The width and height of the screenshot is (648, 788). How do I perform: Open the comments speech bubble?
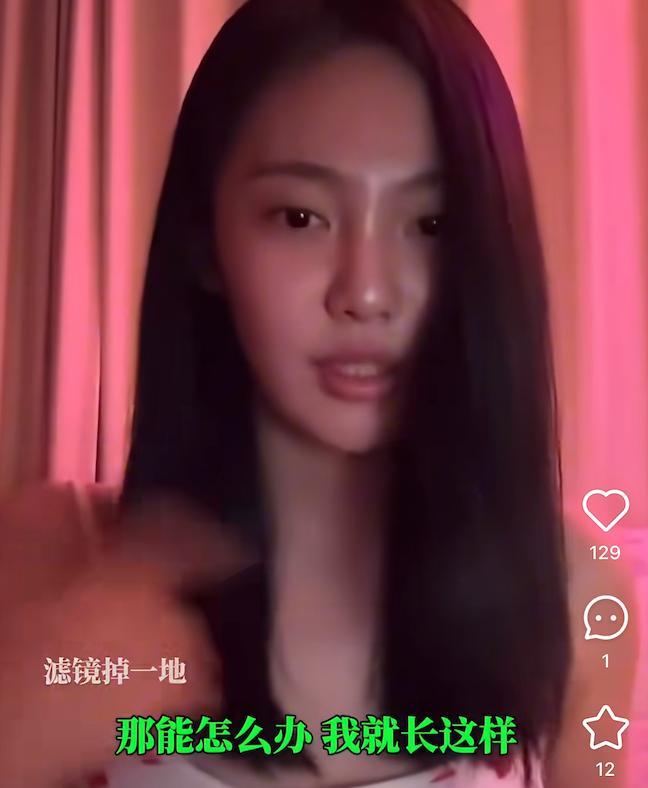[x=605, y=620]
